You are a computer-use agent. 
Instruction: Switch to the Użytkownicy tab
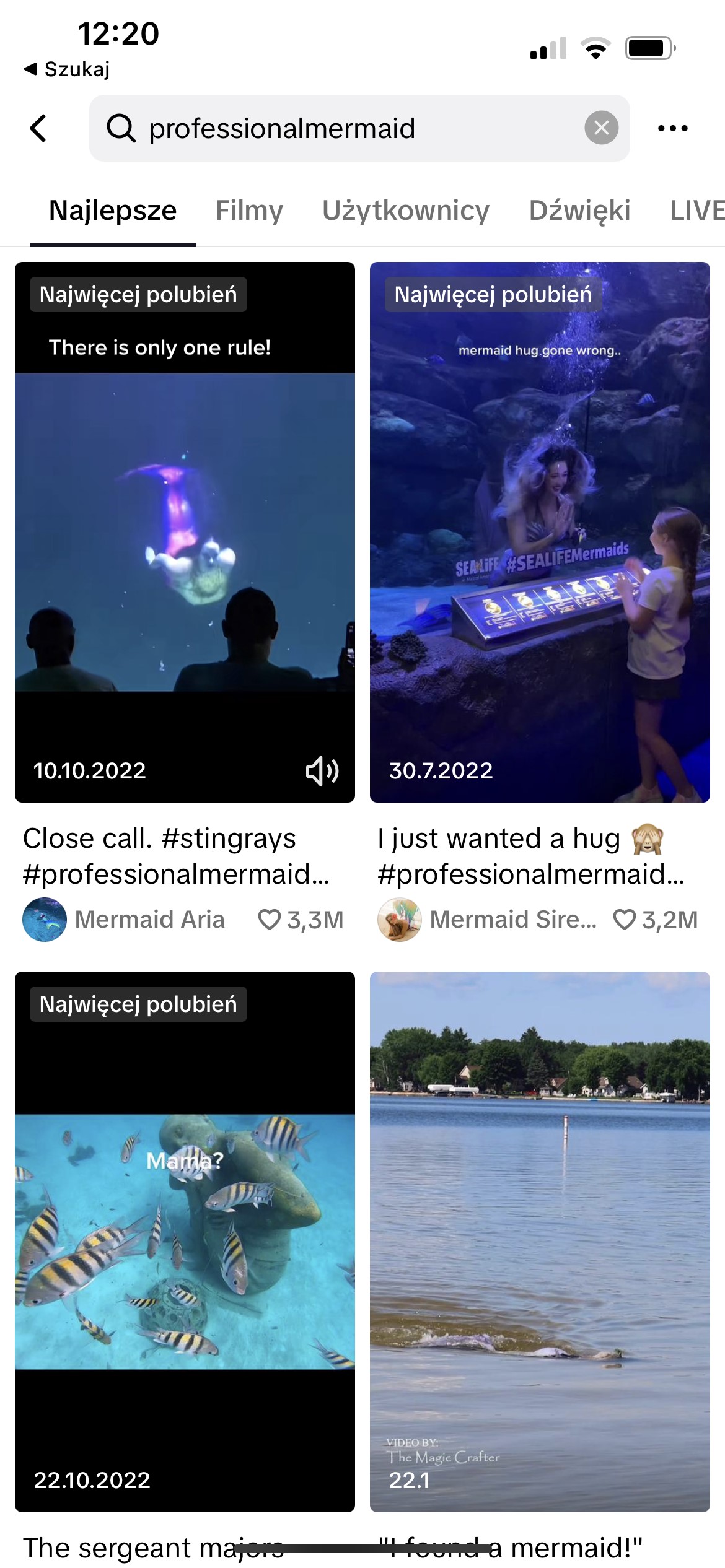pos(406,211)
